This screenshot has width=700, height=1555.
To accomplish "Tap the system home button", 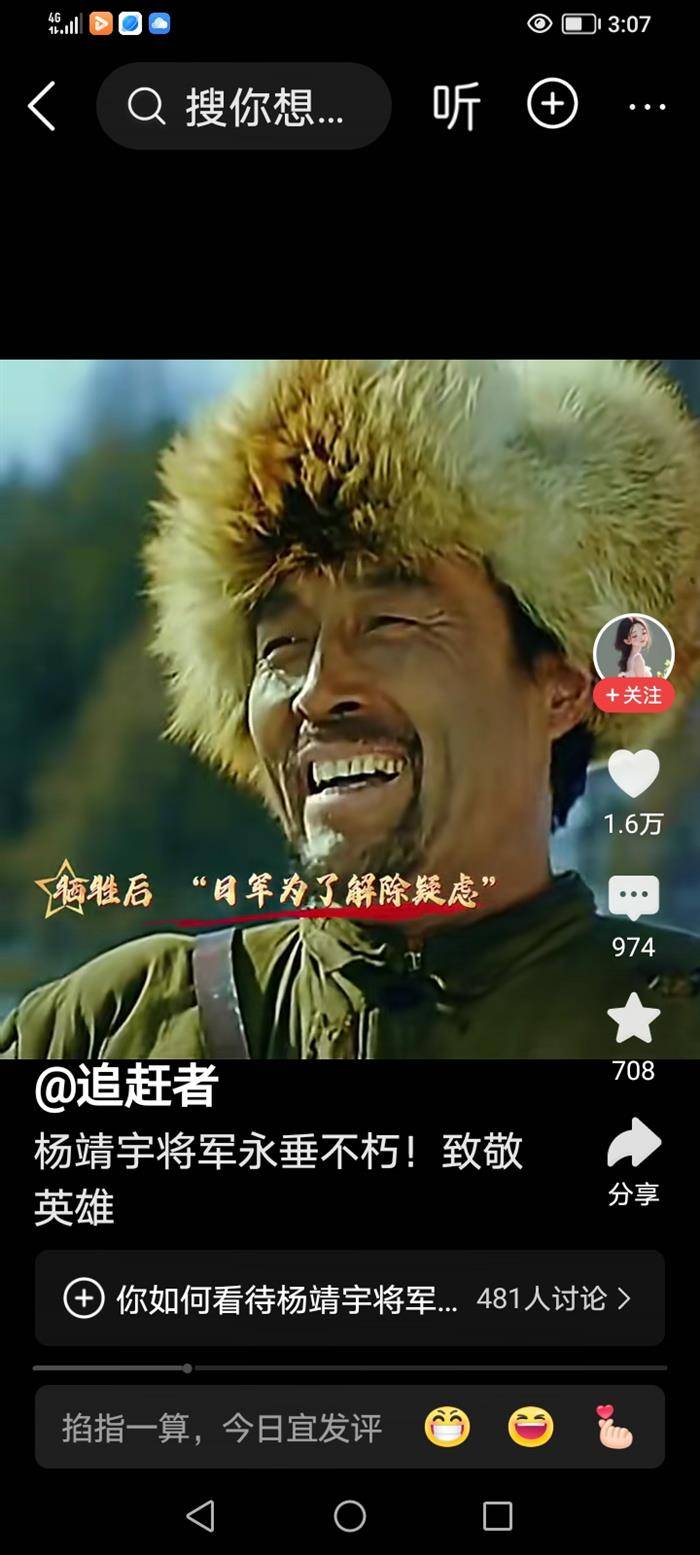I will pyautogui.click(x=349, y=1516).
